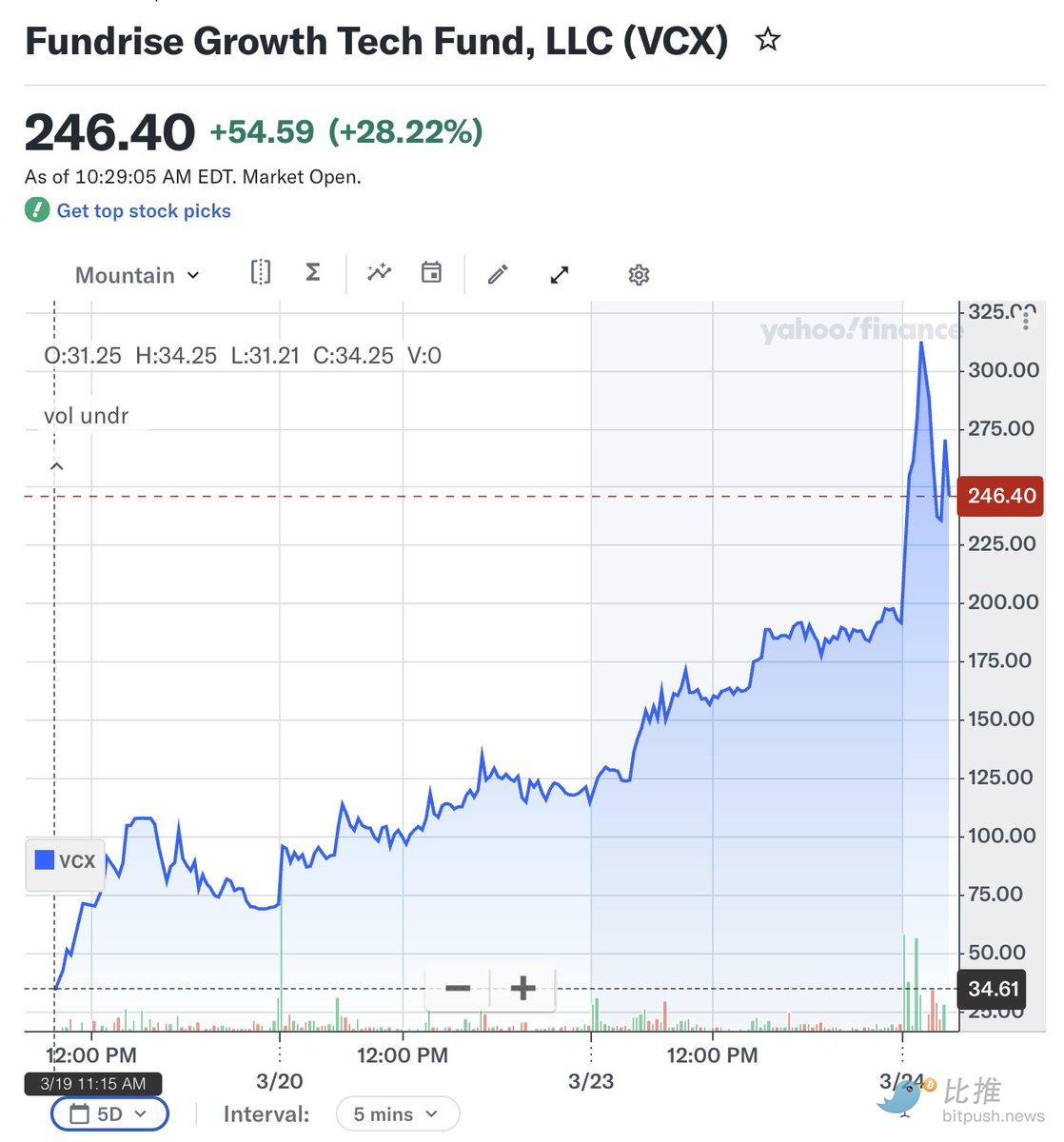The height and width of the screenshot is (1142, 1064).
Task: Tap the VCX series legend label
Action: (66, 861)
